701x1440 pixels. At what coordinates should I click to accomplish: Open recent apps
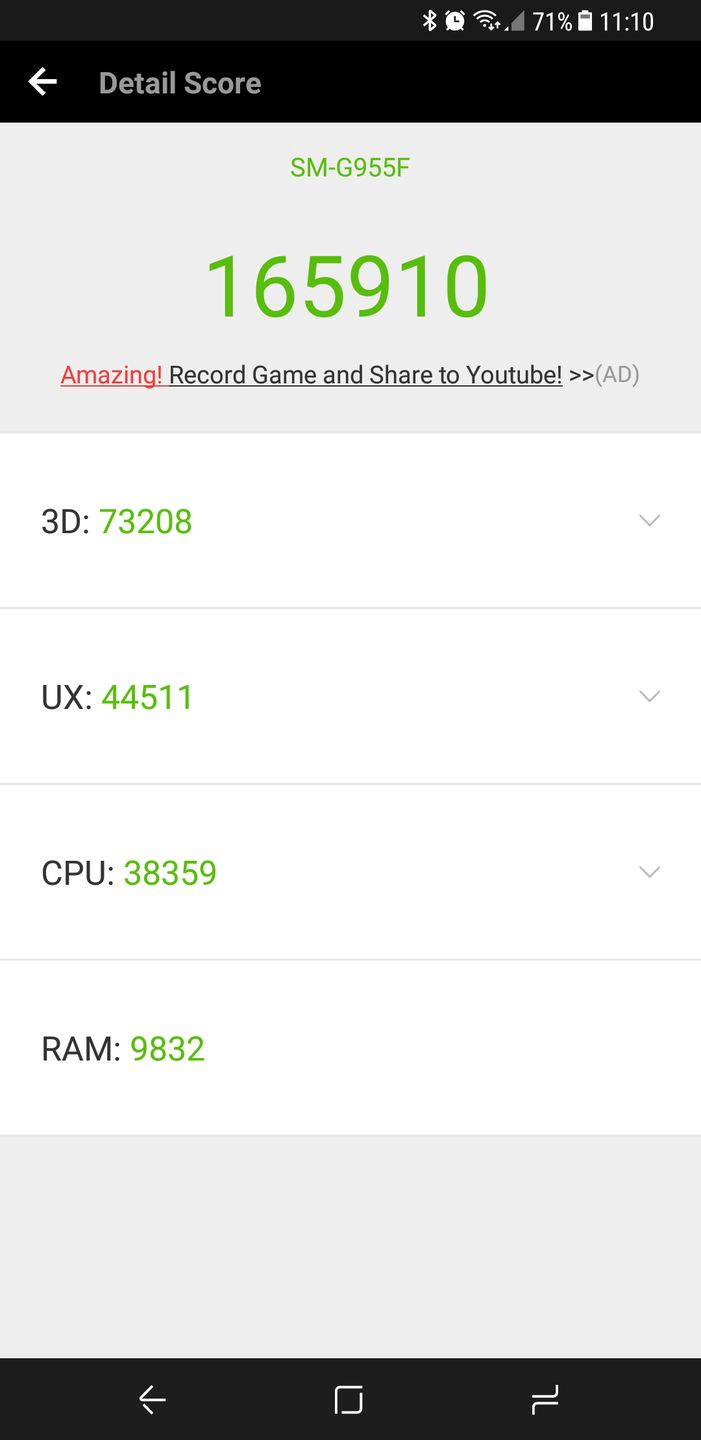[x=545, y=1400]
